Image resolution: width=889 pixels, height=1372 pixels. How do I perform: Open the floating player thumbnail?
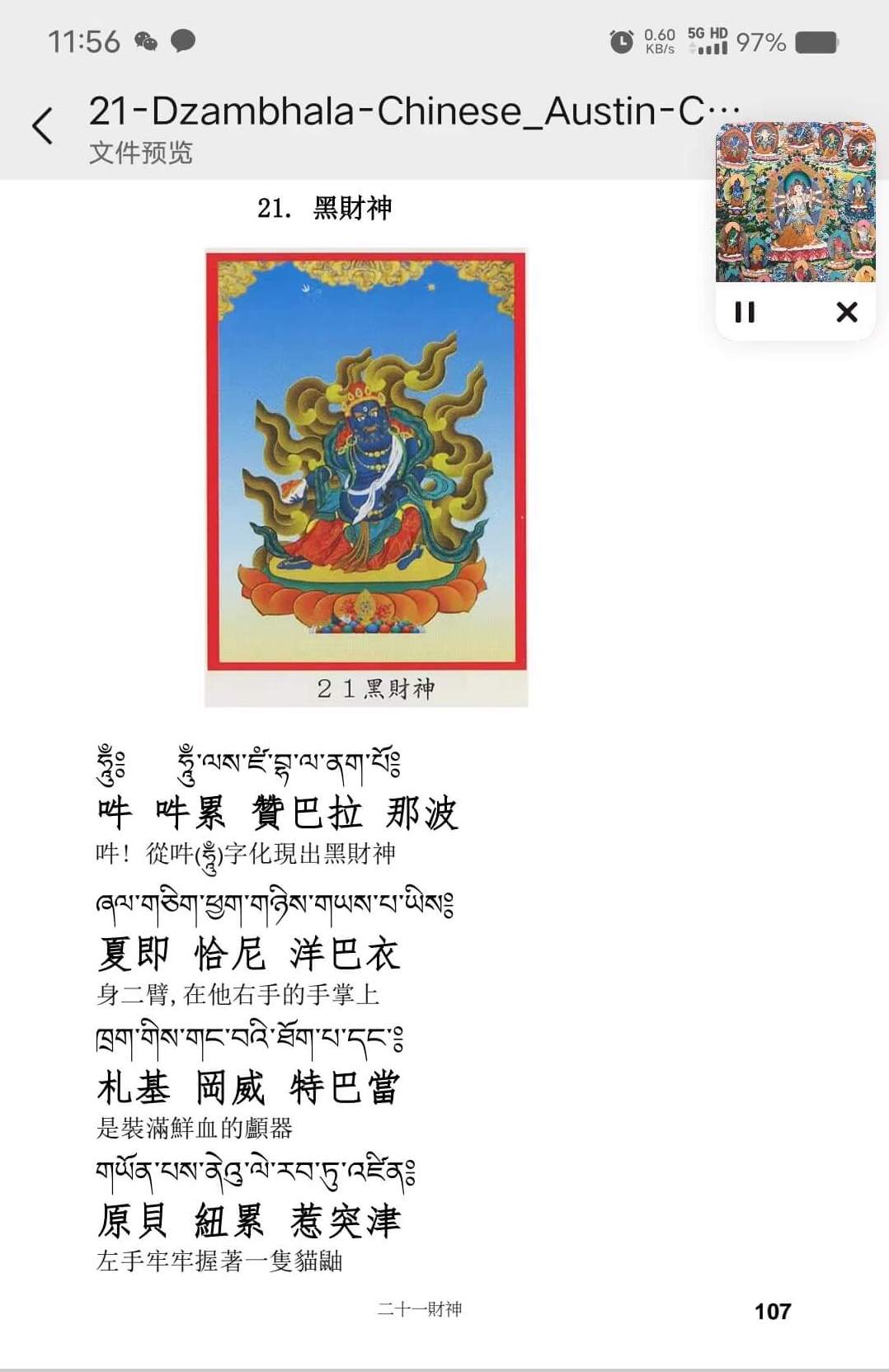[795, 203]
